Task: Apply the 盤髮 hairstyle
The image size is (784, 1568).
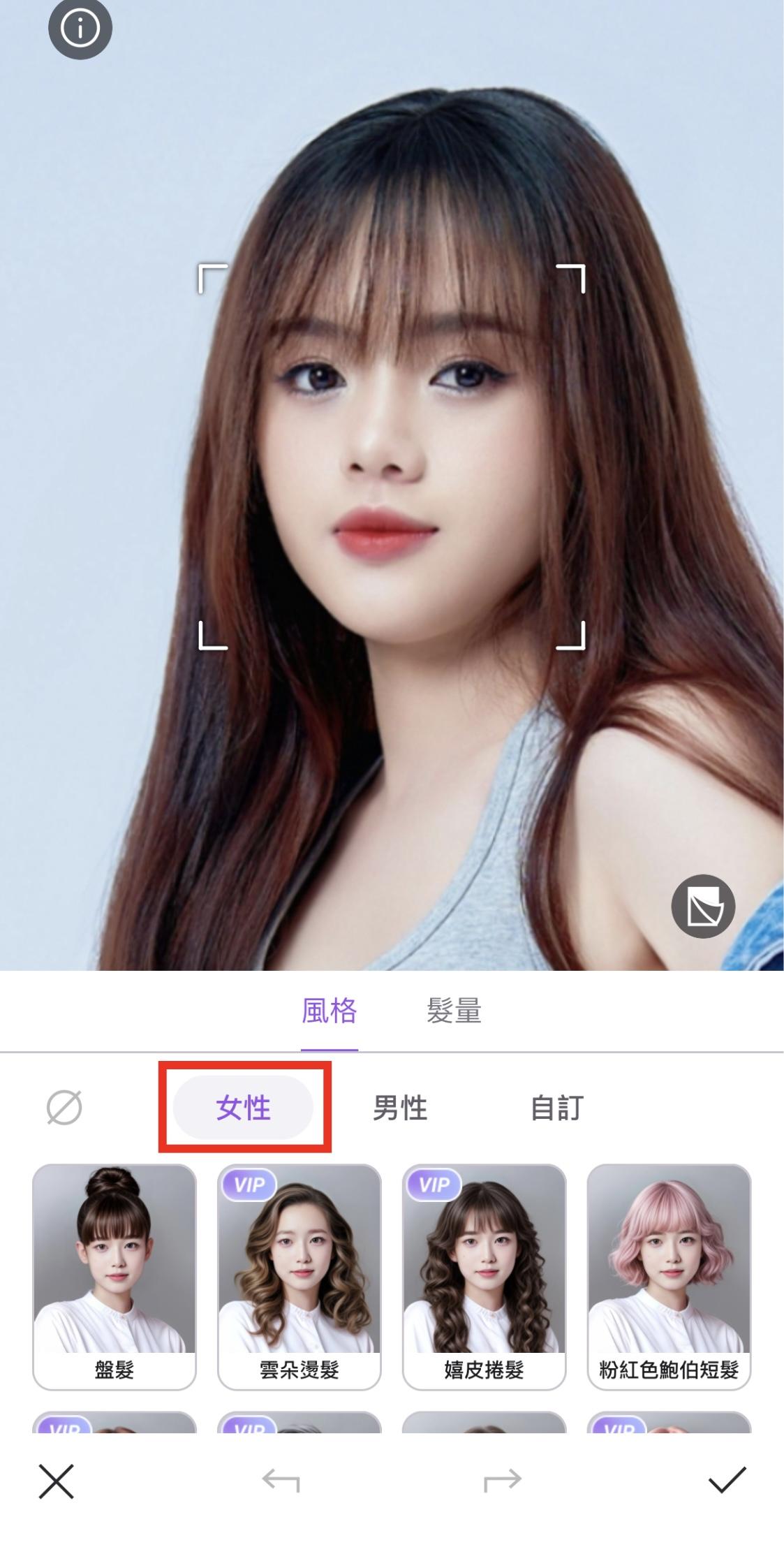Action: 114,1276
